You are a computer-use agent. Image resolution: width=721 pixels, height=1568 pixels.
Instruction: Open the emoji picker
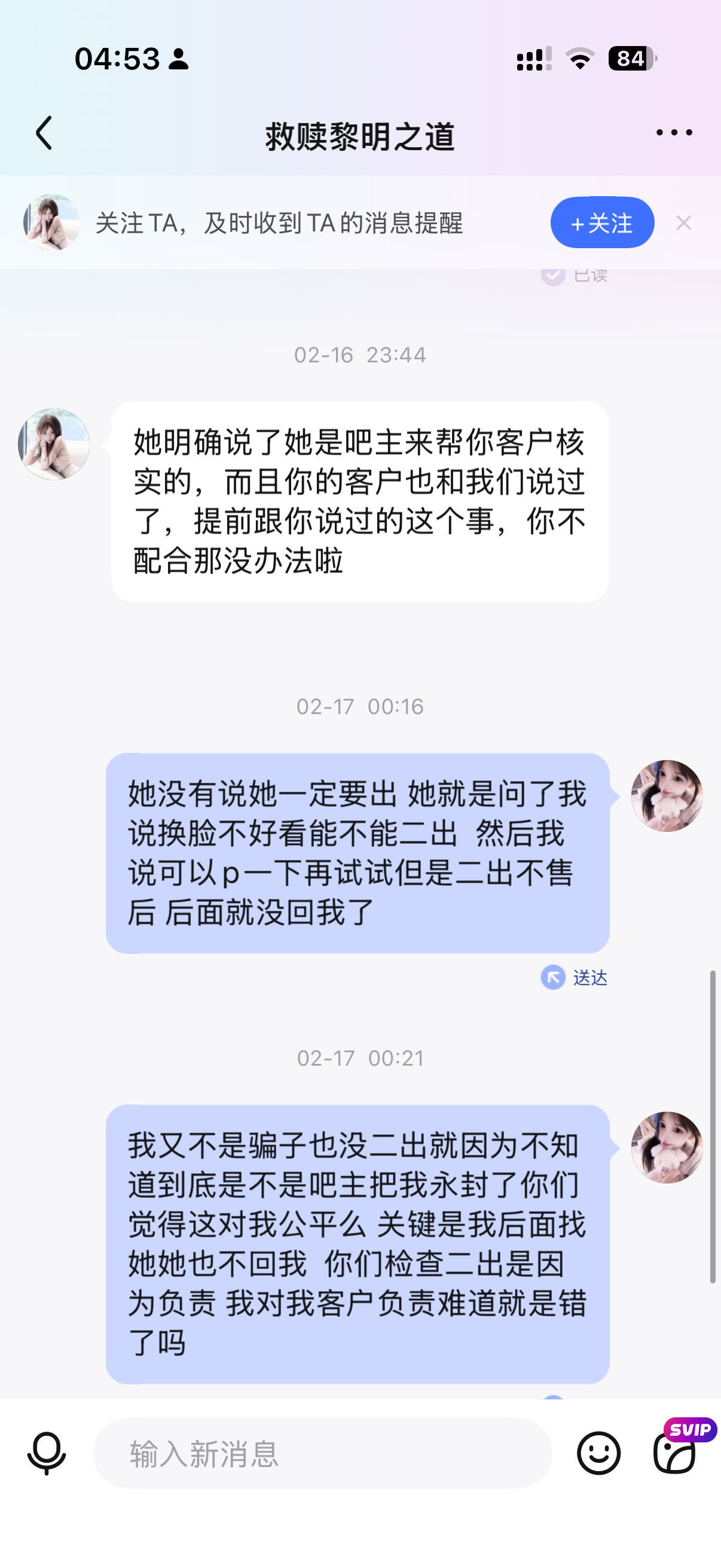pos(598,1453)
